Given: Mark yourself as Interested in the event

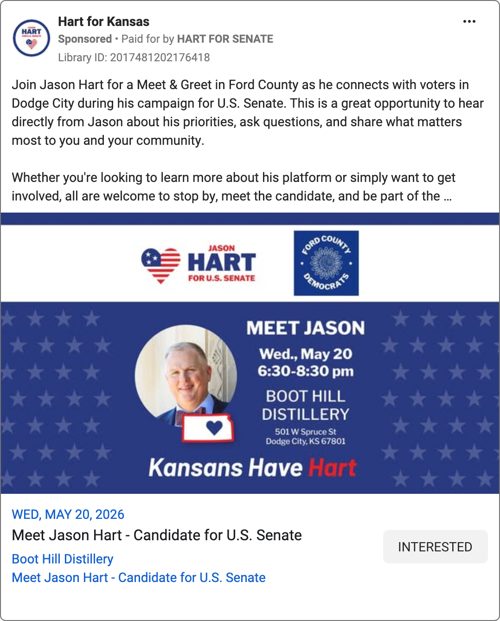Looking at the screenshot, I should (x=435, y=547).
